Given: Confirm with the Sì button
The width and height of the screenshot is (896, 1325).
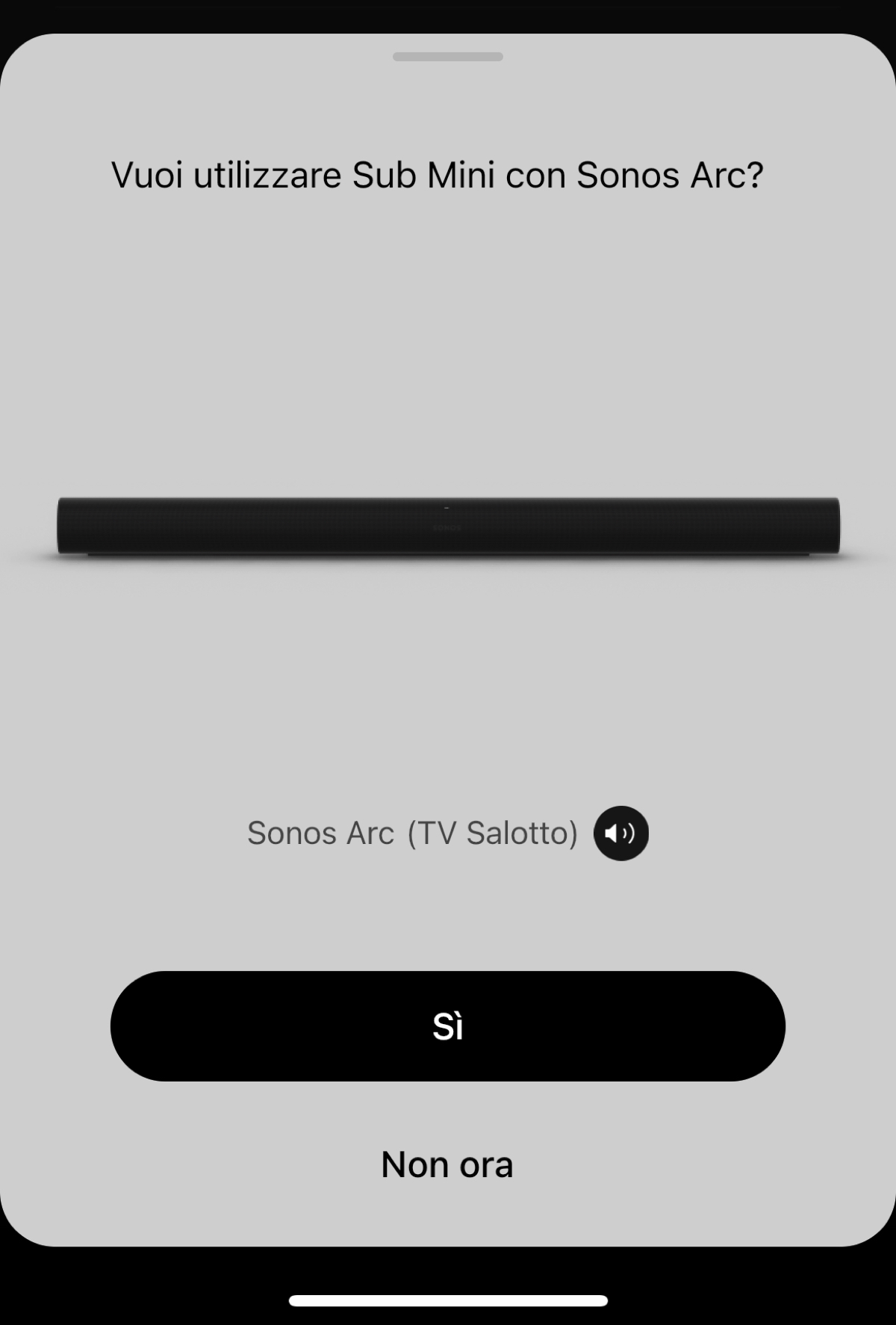Looking at the screenshot, I should click(x=447, y=1025).
